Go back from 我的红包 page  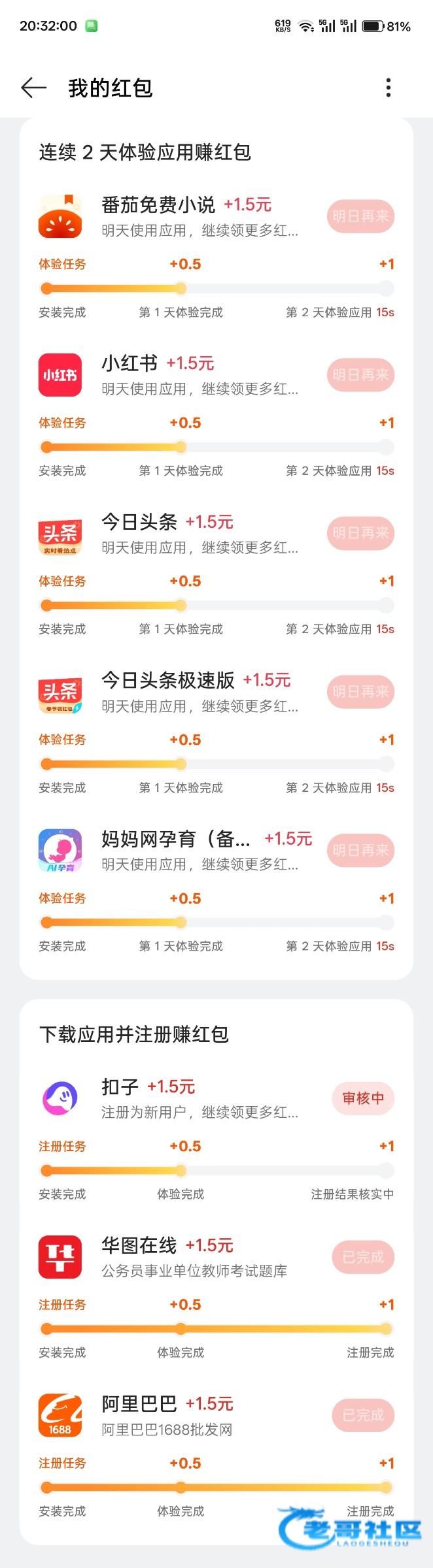(x=33, y=88)
